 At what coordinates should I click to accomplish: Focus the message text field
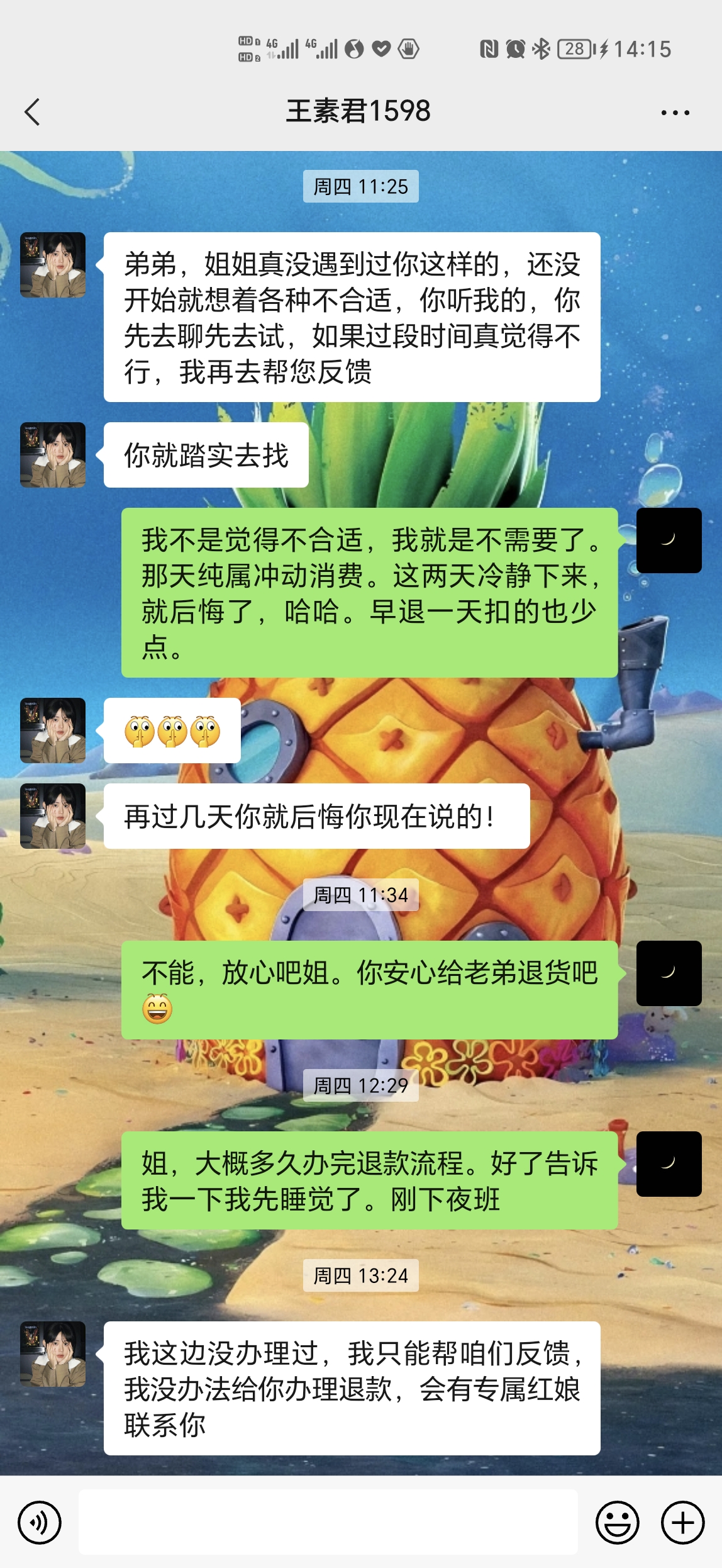pos(328,1522)
